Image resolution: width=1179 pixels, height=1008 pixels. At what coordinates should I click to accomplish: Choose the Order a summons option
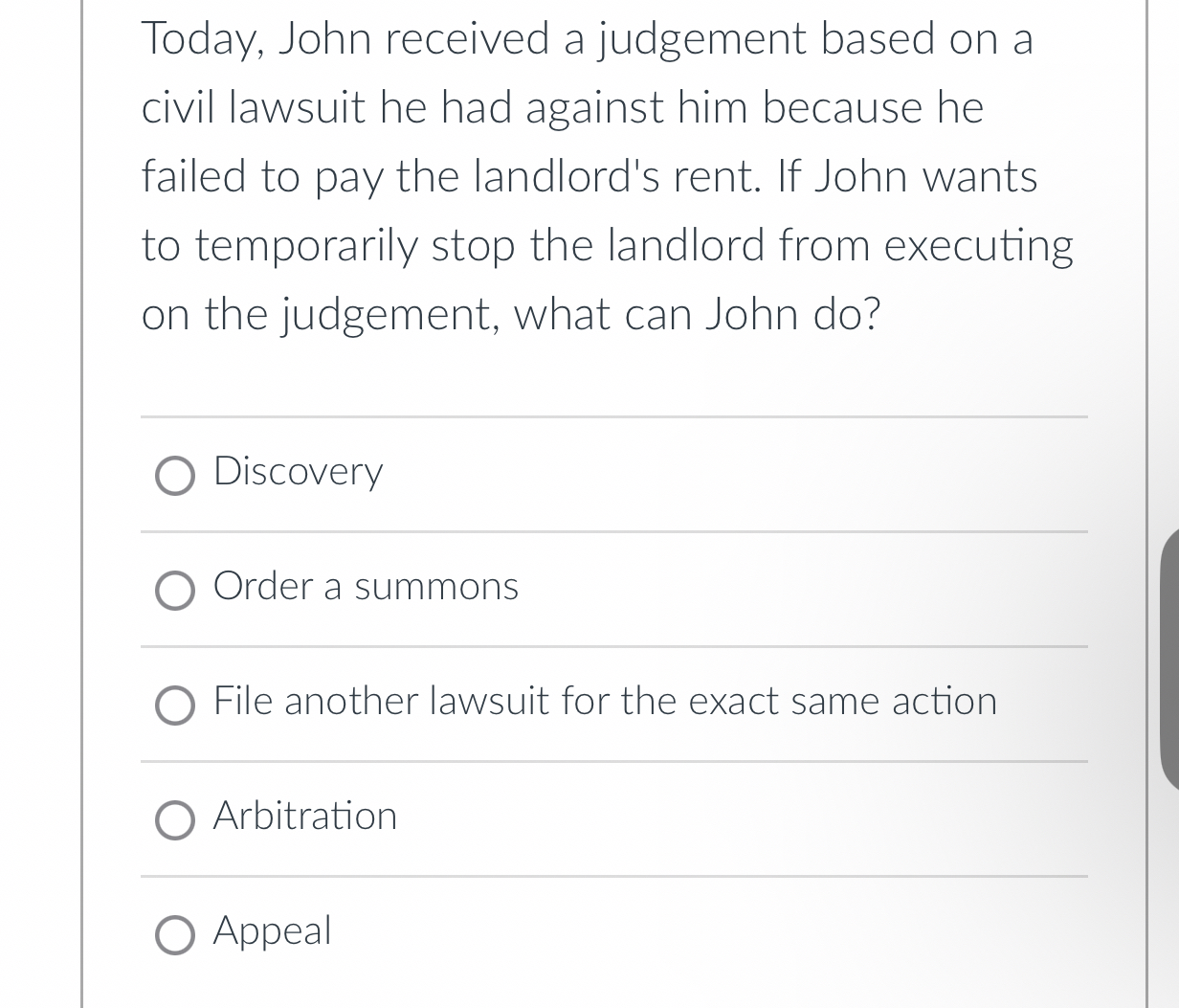pyautogui.click(x=175, y=590)
